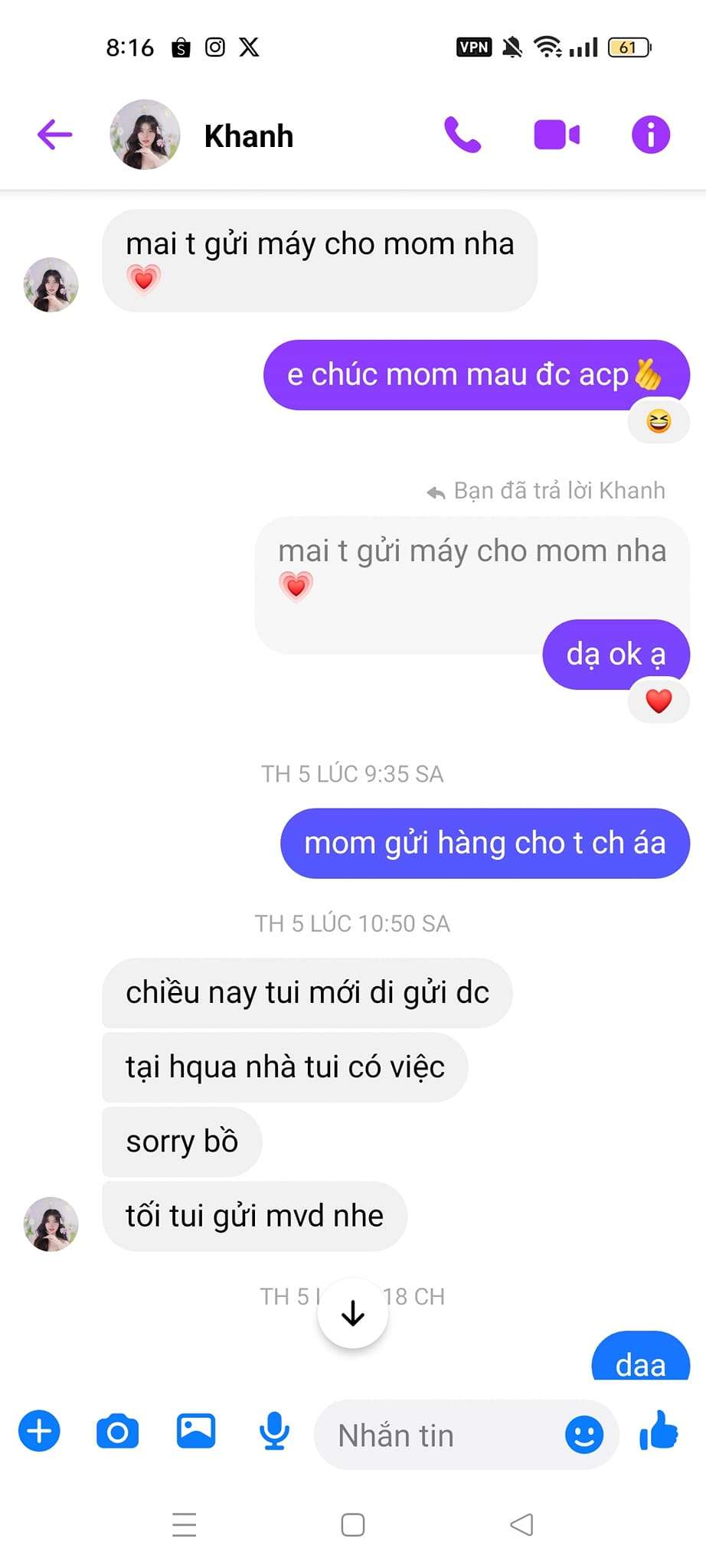
Task: Start a voice call with Khanh
Action: 462,136
